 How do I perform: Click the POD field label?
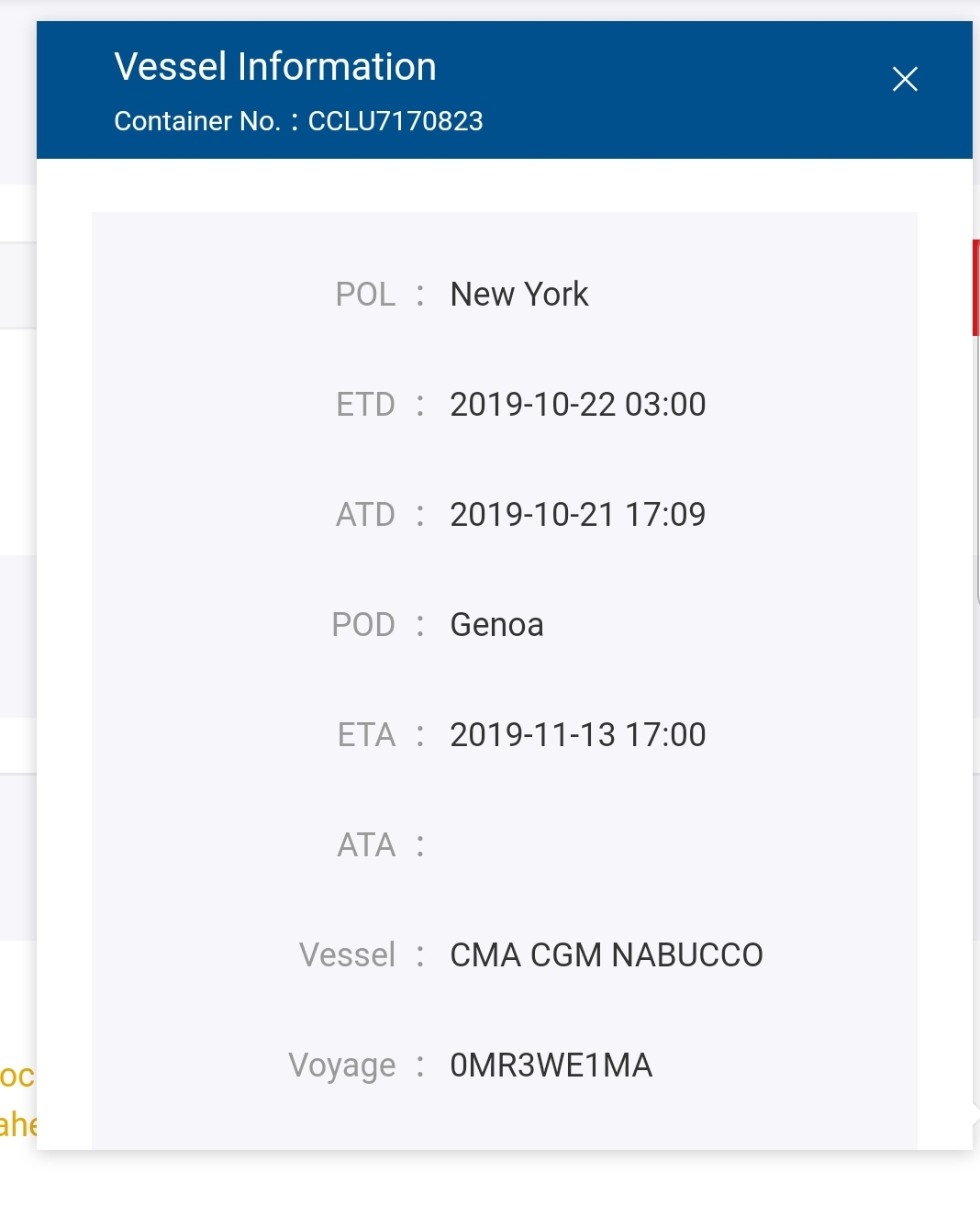364,625
